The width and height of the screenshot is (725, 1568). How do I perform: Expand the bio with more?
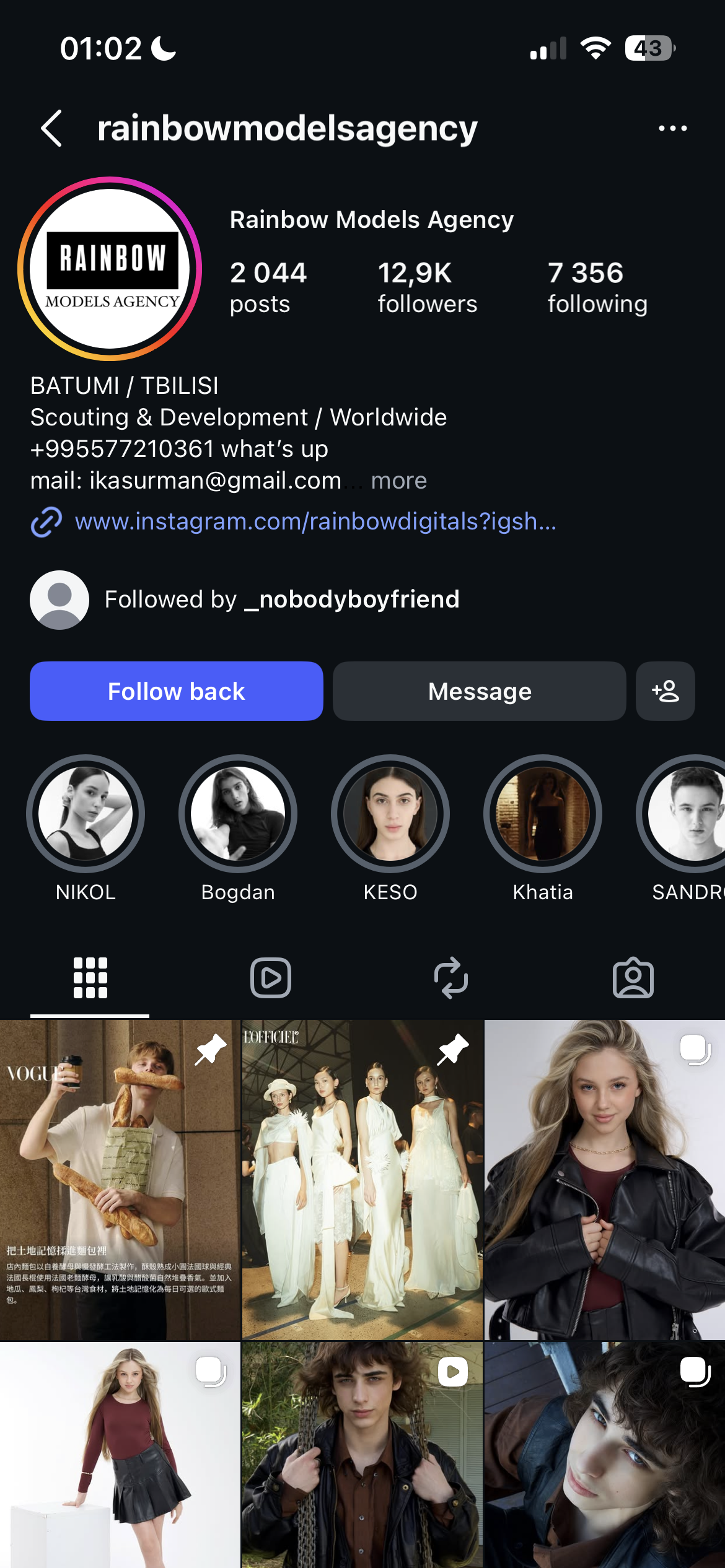398,481
